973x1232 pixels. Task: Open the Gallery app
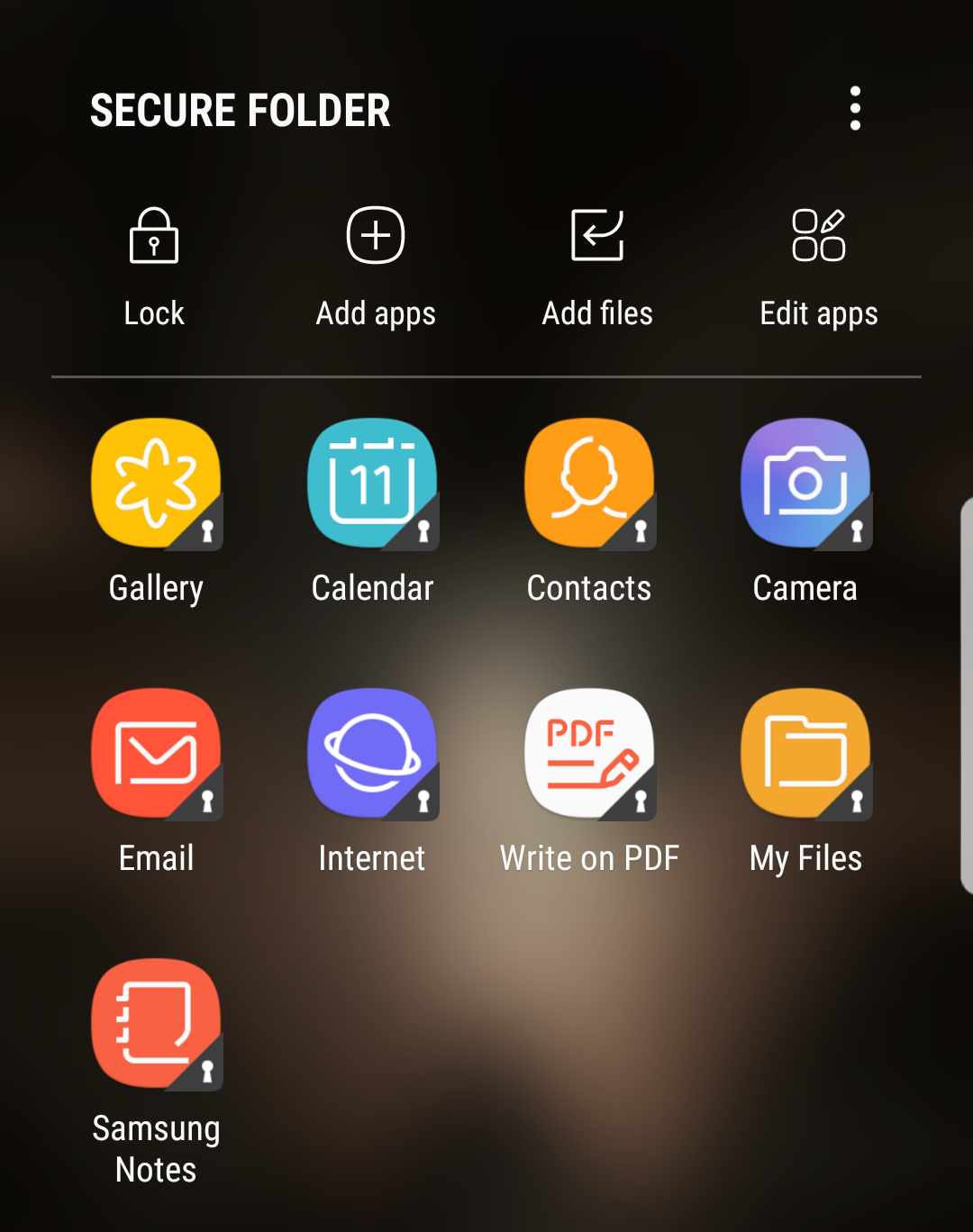[x=157, y=484]
